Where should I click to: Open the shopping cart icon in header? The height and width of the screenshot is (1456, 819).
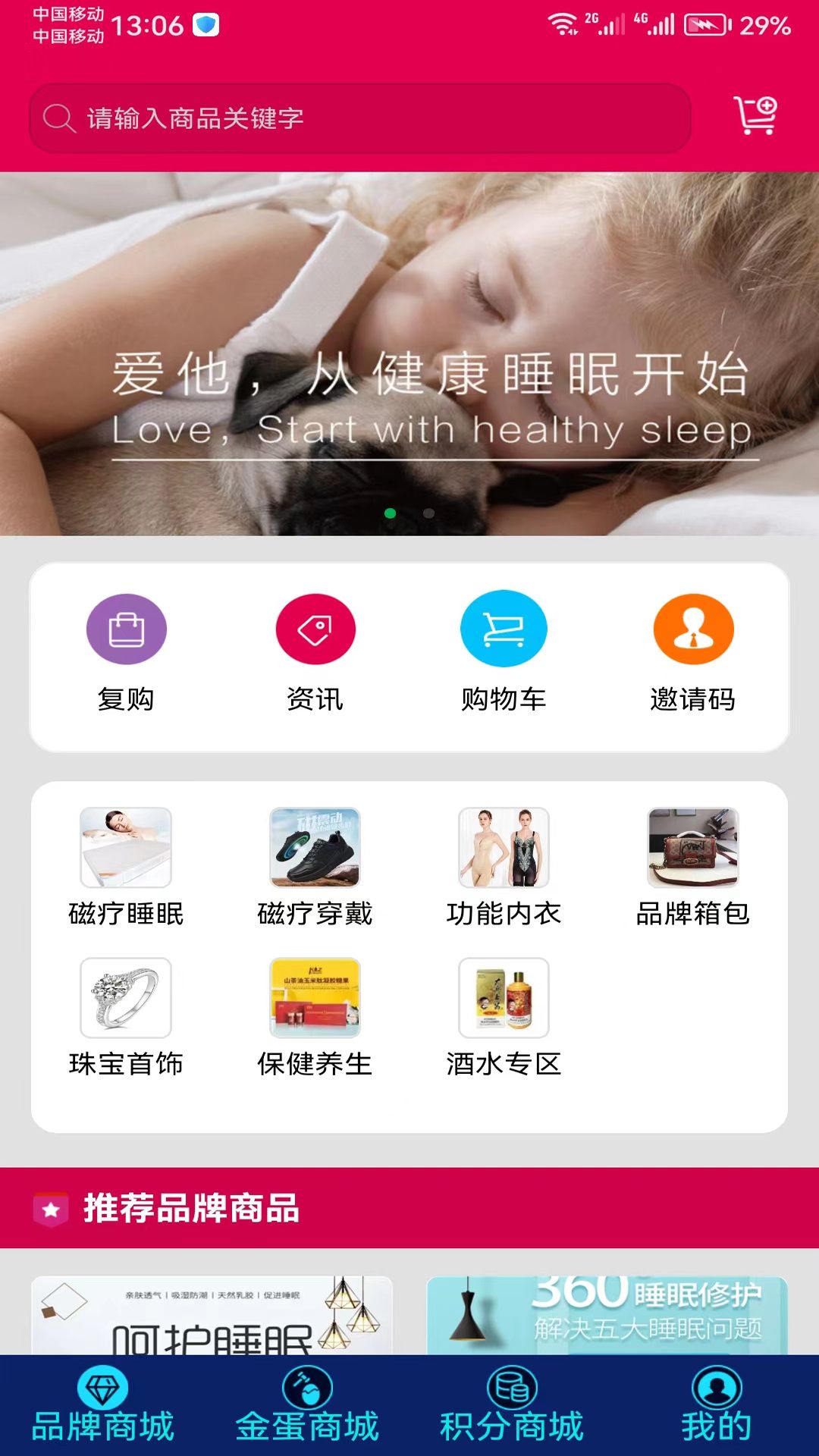755,115
